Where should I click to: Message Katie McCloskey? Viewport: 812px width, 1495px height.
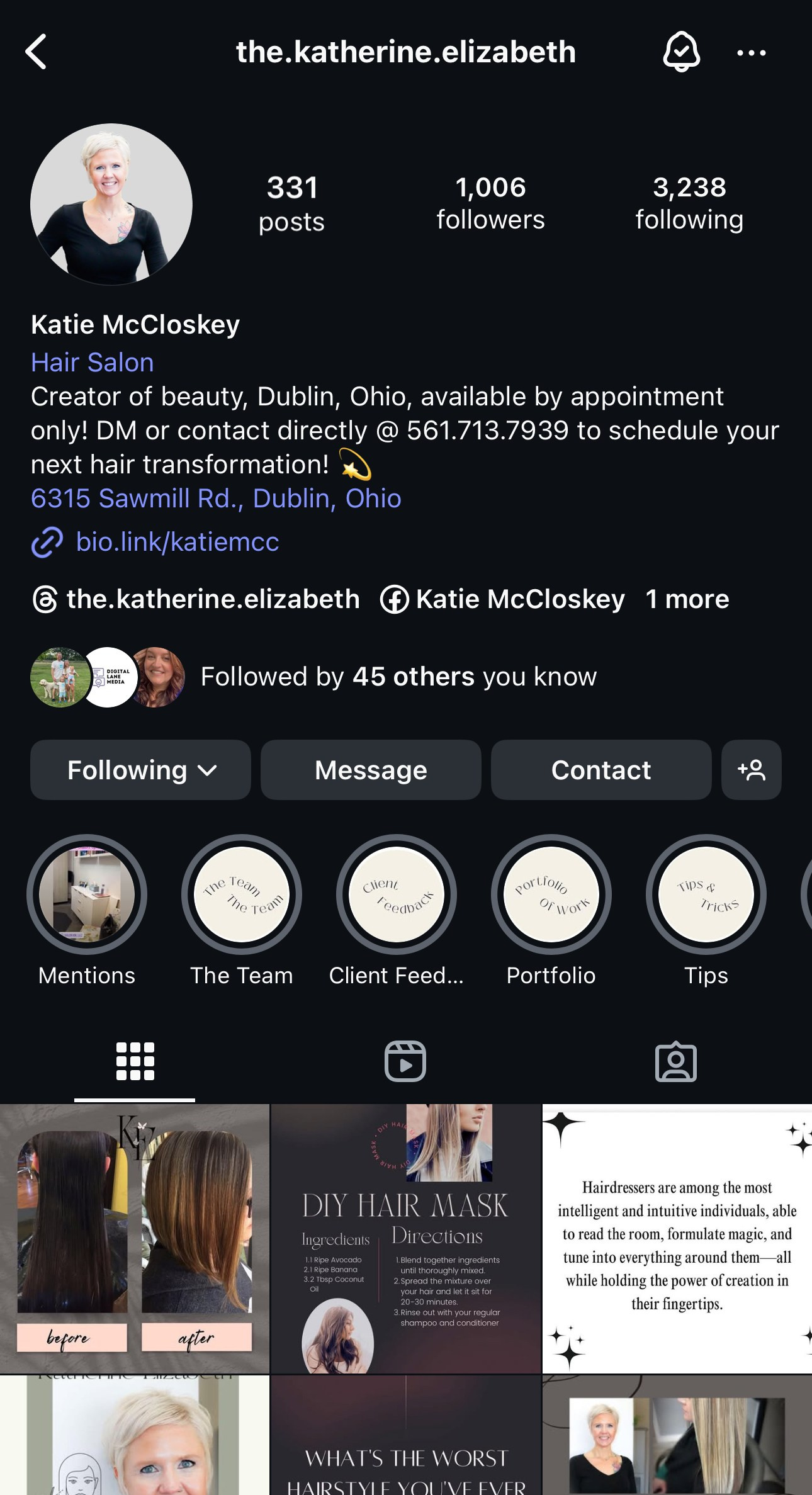coord(371,770)
